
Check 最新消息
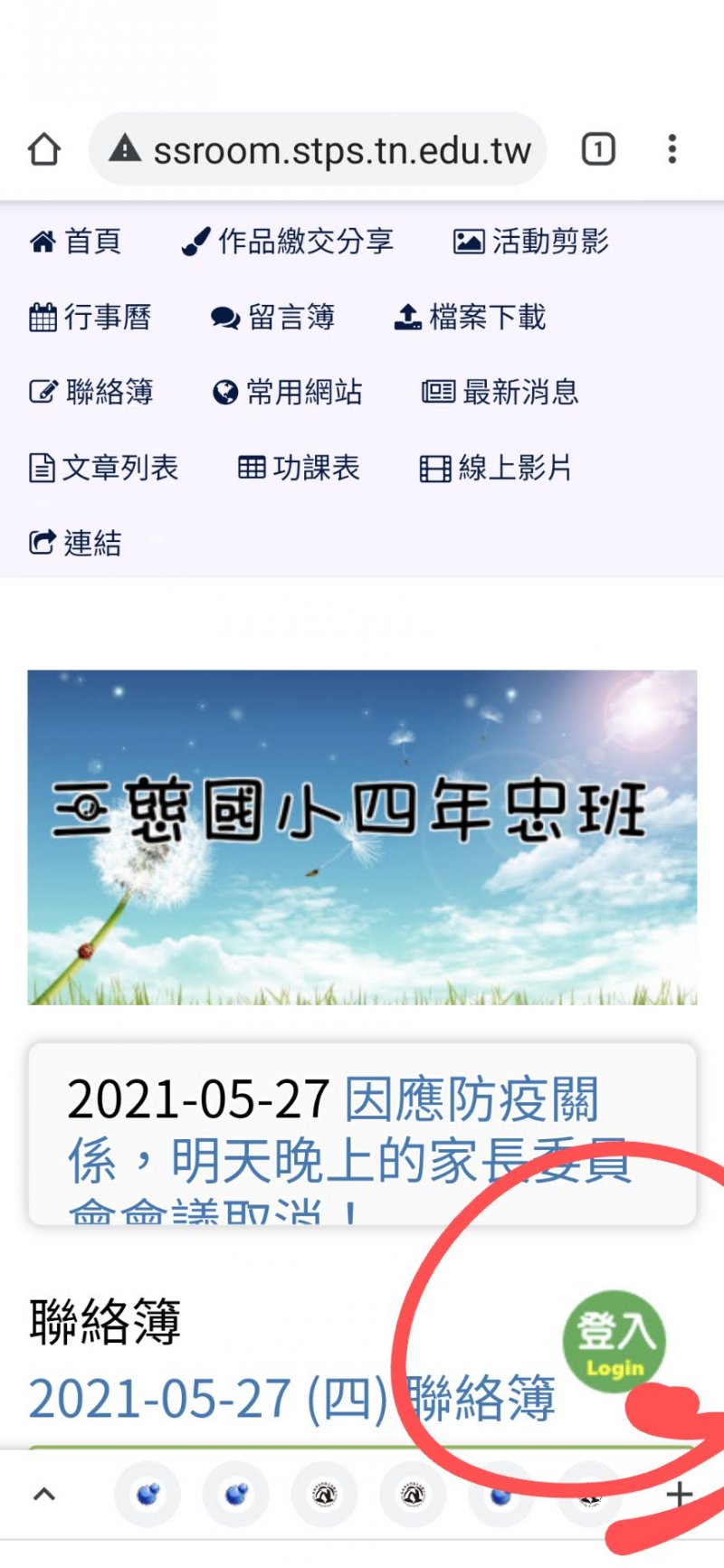[x=500, y=393]
